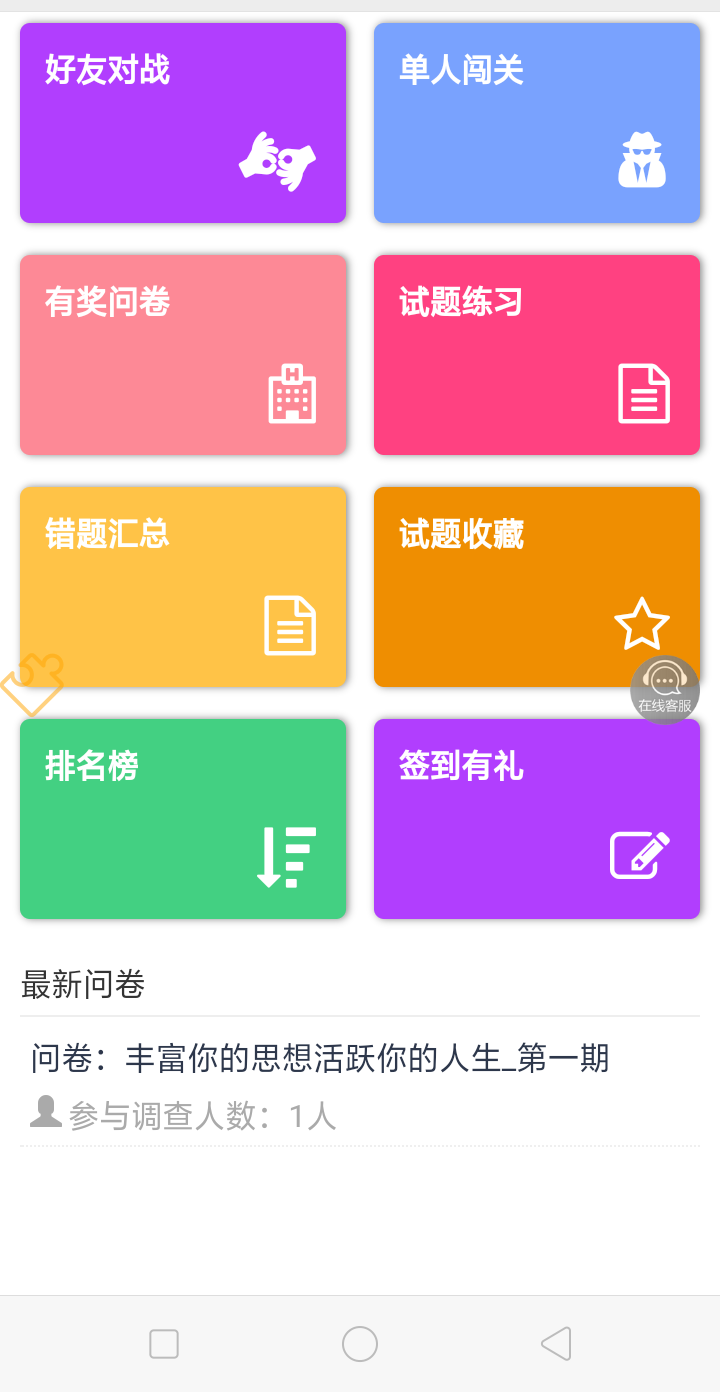Go back with system back button
This screenshot has width=720, height=1392.
click(556, 1344)
